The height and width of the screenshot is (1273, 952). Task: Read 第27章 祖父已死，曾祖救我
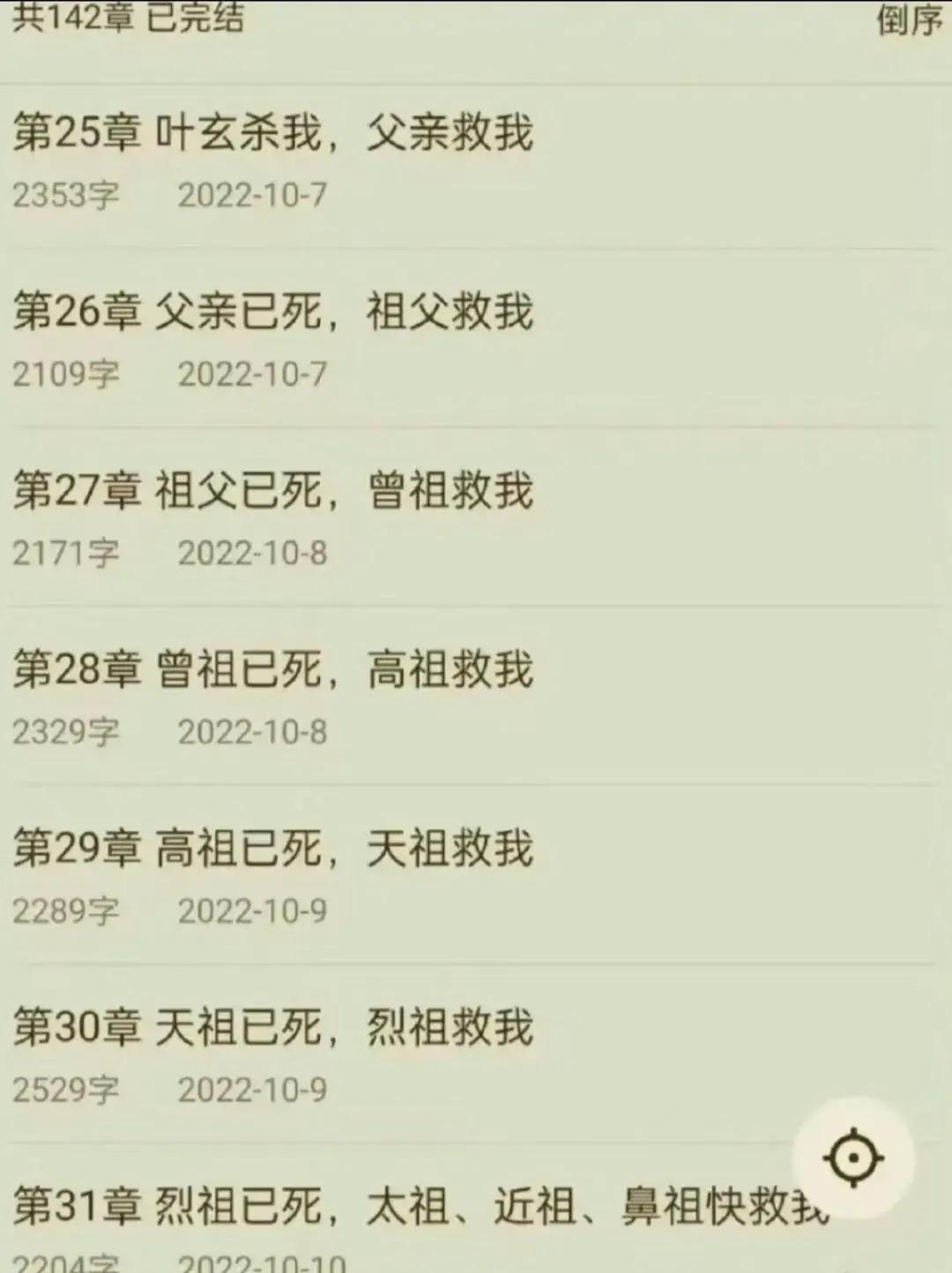(x=273, y=492)
